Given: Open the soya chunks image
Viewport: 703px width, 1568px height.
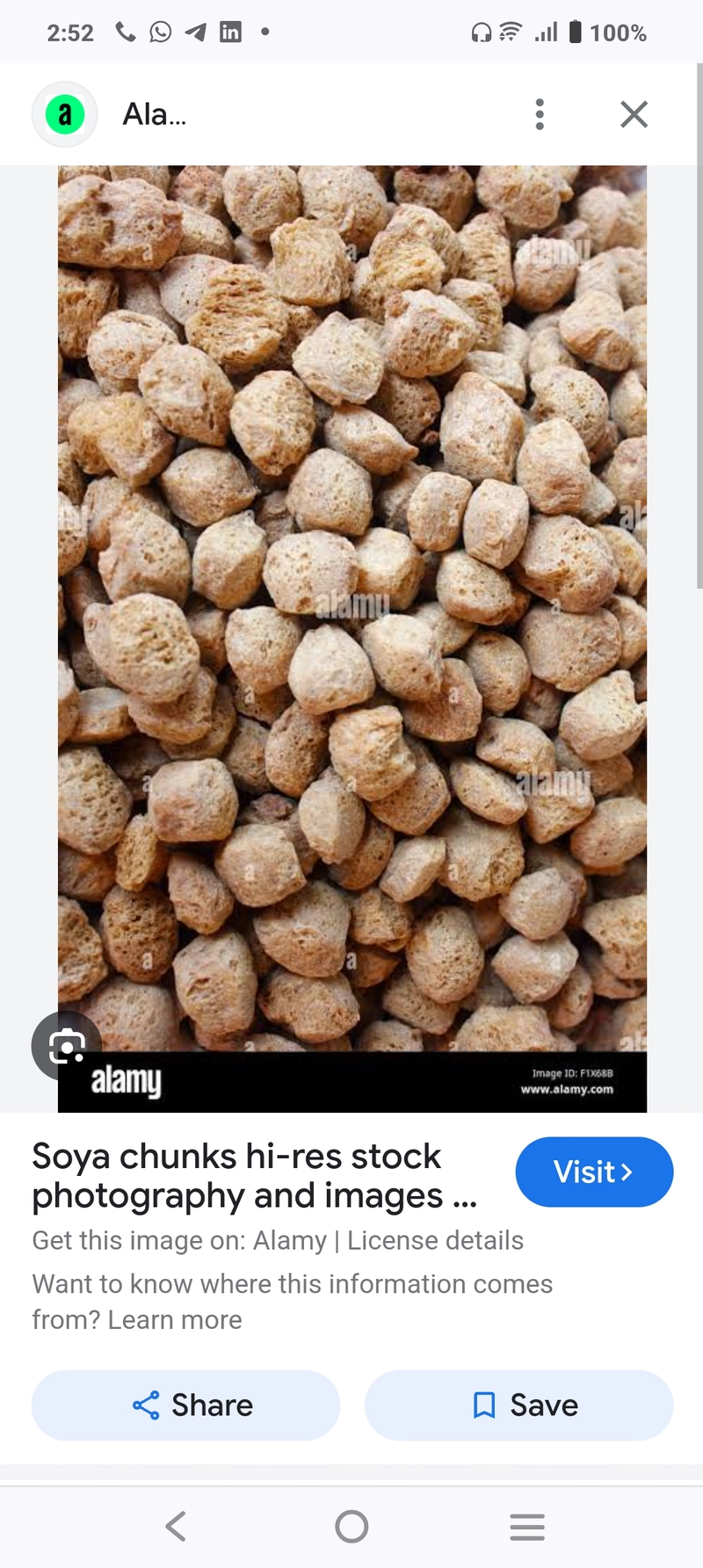Looking at the screenshot, I should tap(352, 639).
